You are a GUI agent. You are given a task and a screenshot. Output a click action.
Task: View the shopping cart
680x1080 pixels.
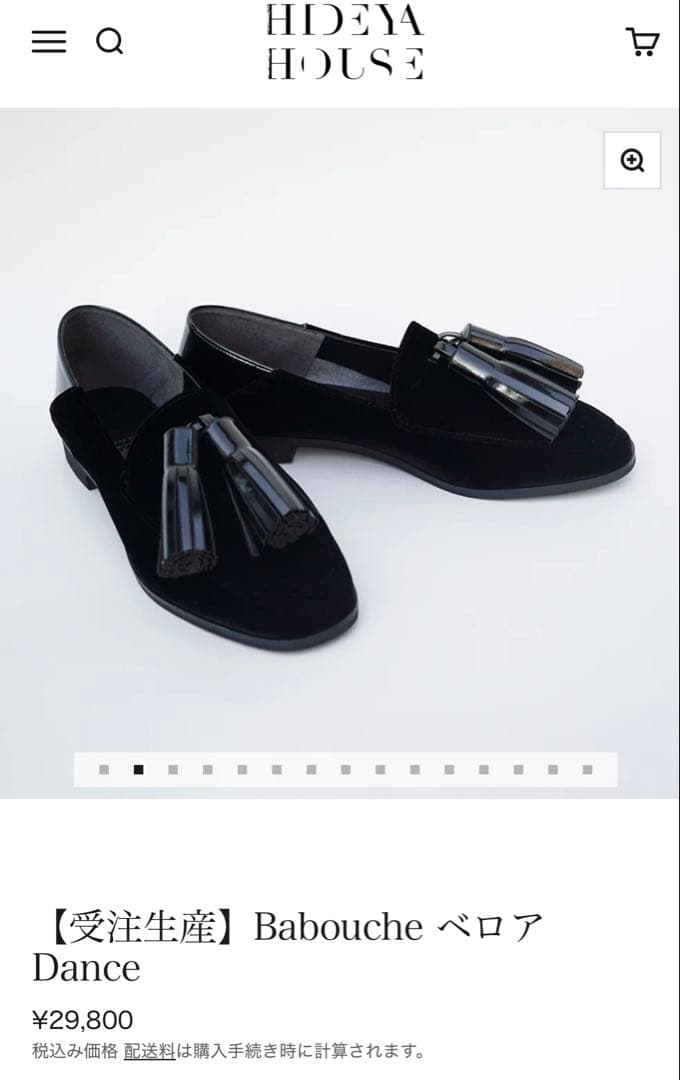(x=642, y=42)
